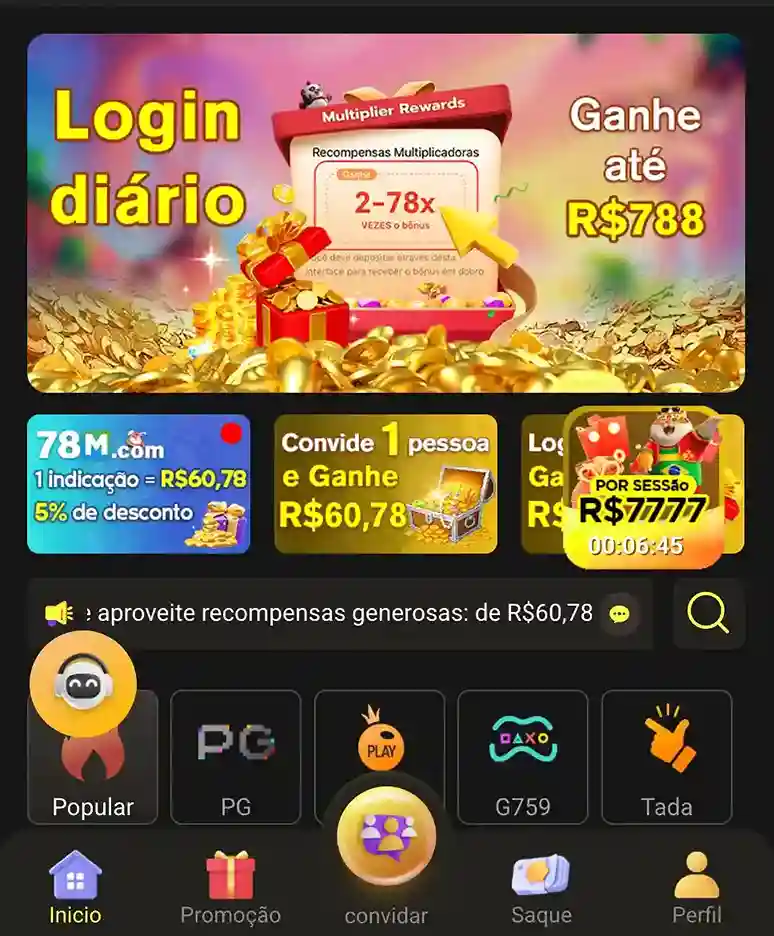This screenshot has height=936, width=774.
Task: Open the message bubble in announcement bar
Action: pos(619,613)
